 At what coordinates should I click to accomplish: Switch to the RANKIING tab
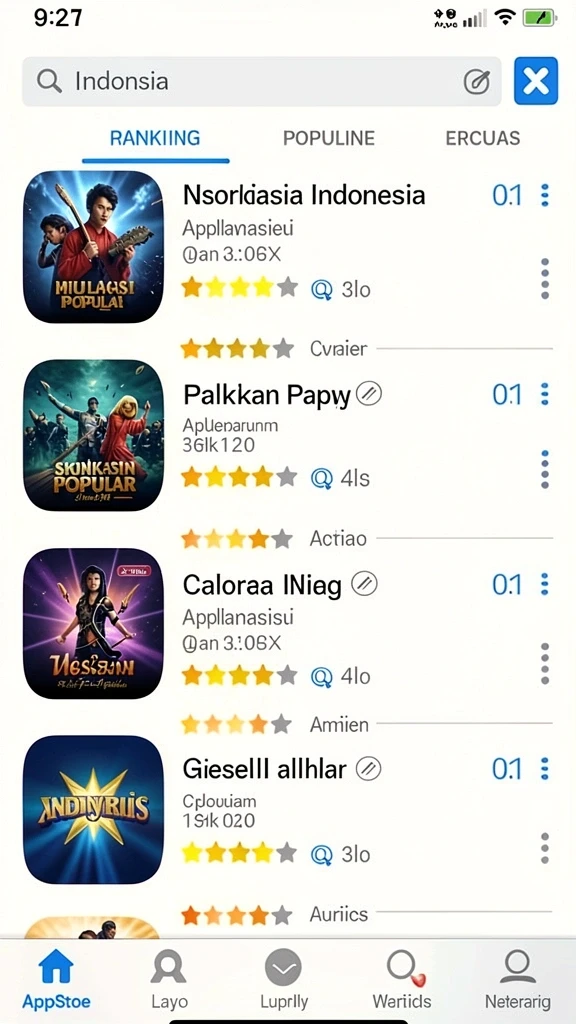coord(155,138)
